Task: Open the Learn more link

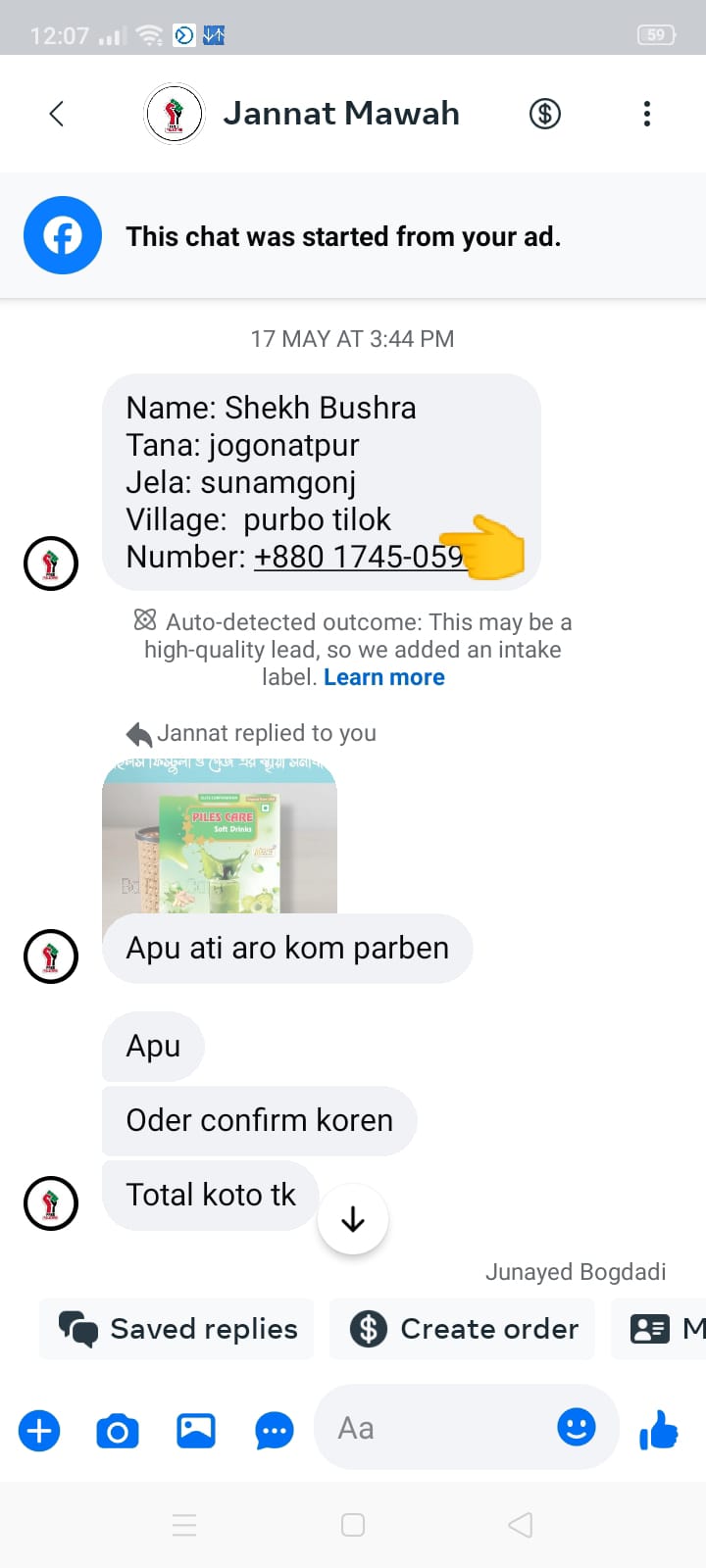Action: tap(383, 677)
